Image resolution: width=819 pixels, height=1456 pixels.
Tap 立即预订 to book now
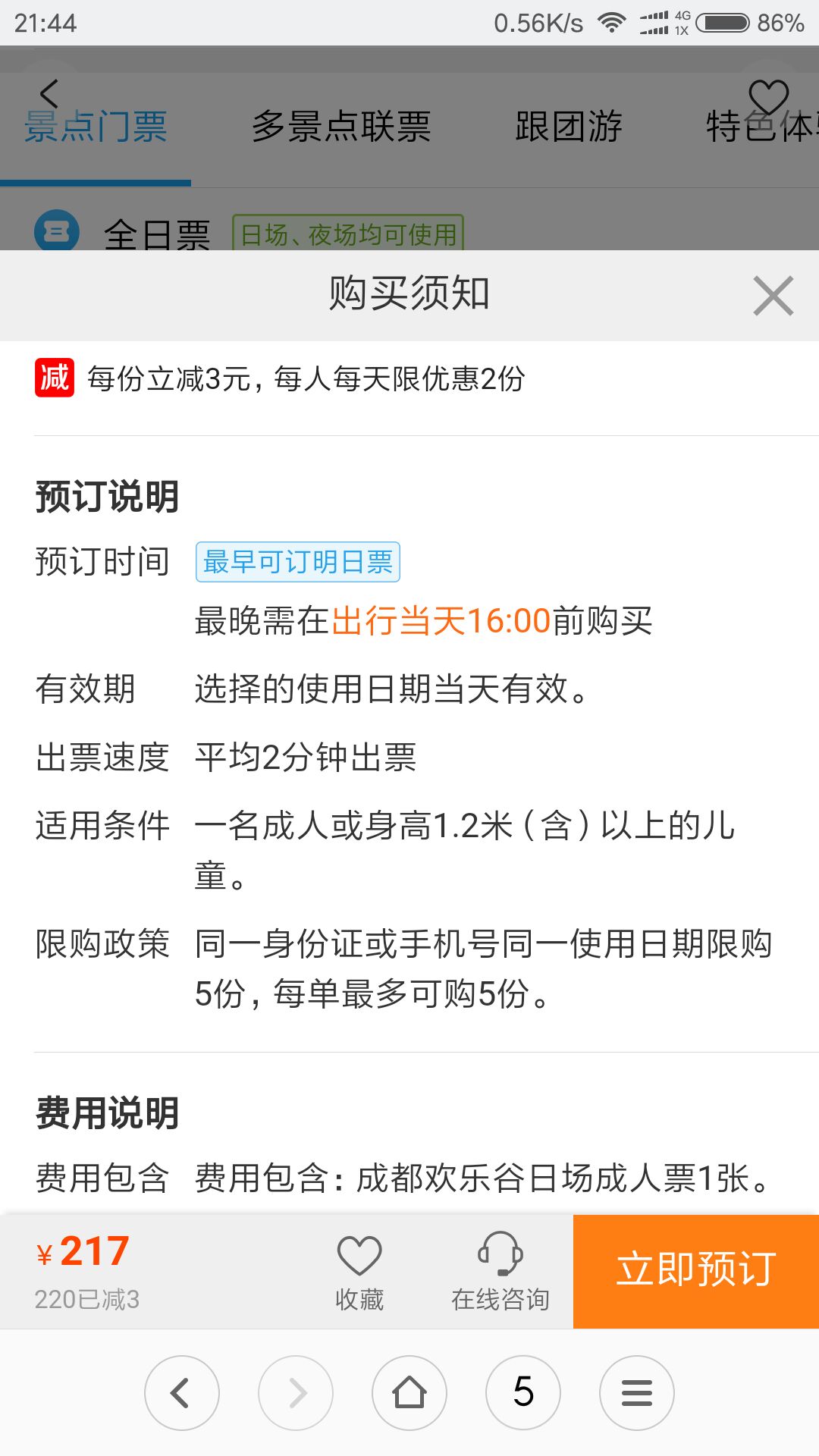(x=695, y=1271)
